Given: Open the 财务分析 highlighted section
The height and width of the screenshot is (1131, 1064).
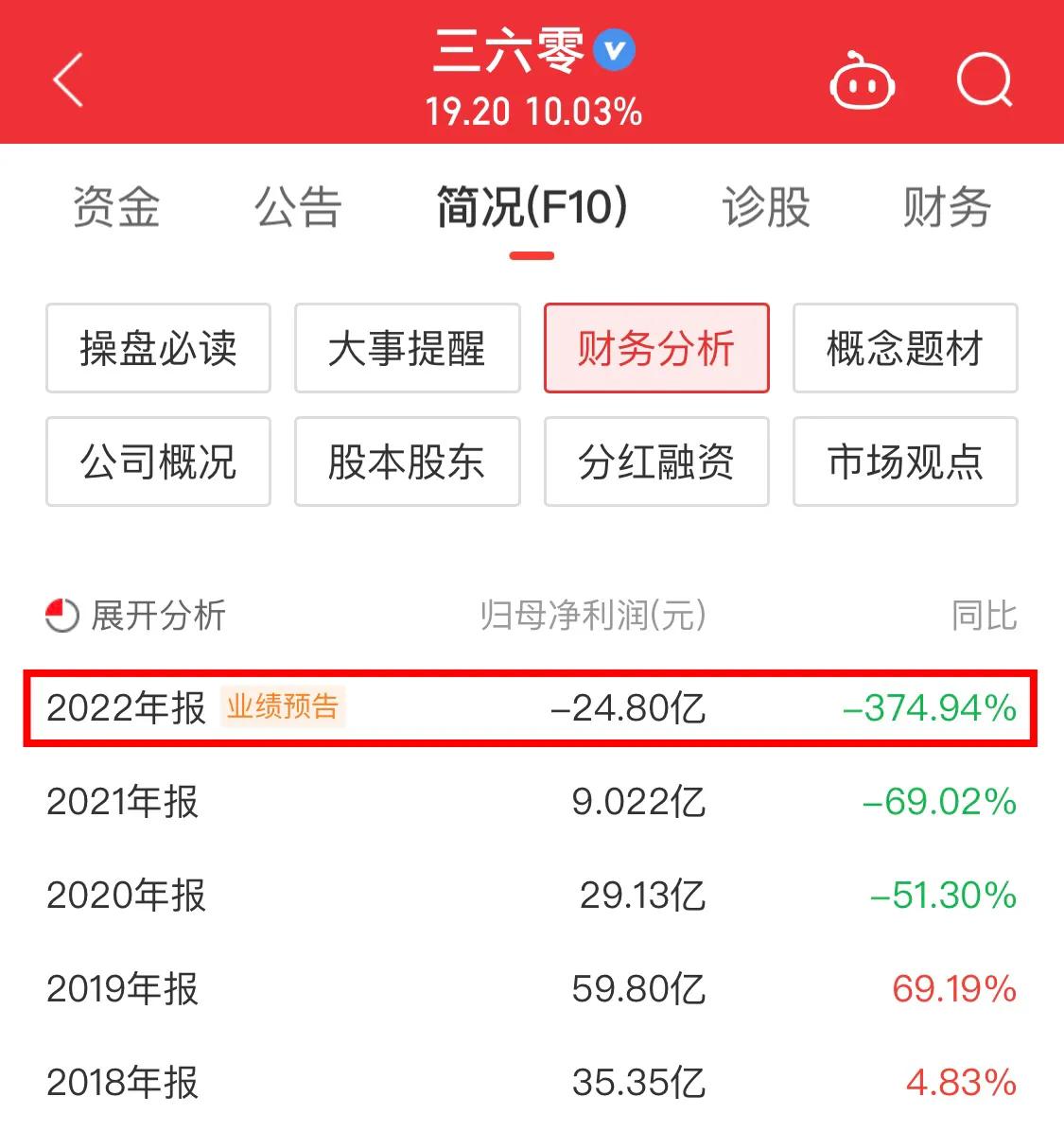Looking at the screenshot, I should pyautogui.click(x=656, y=349).
